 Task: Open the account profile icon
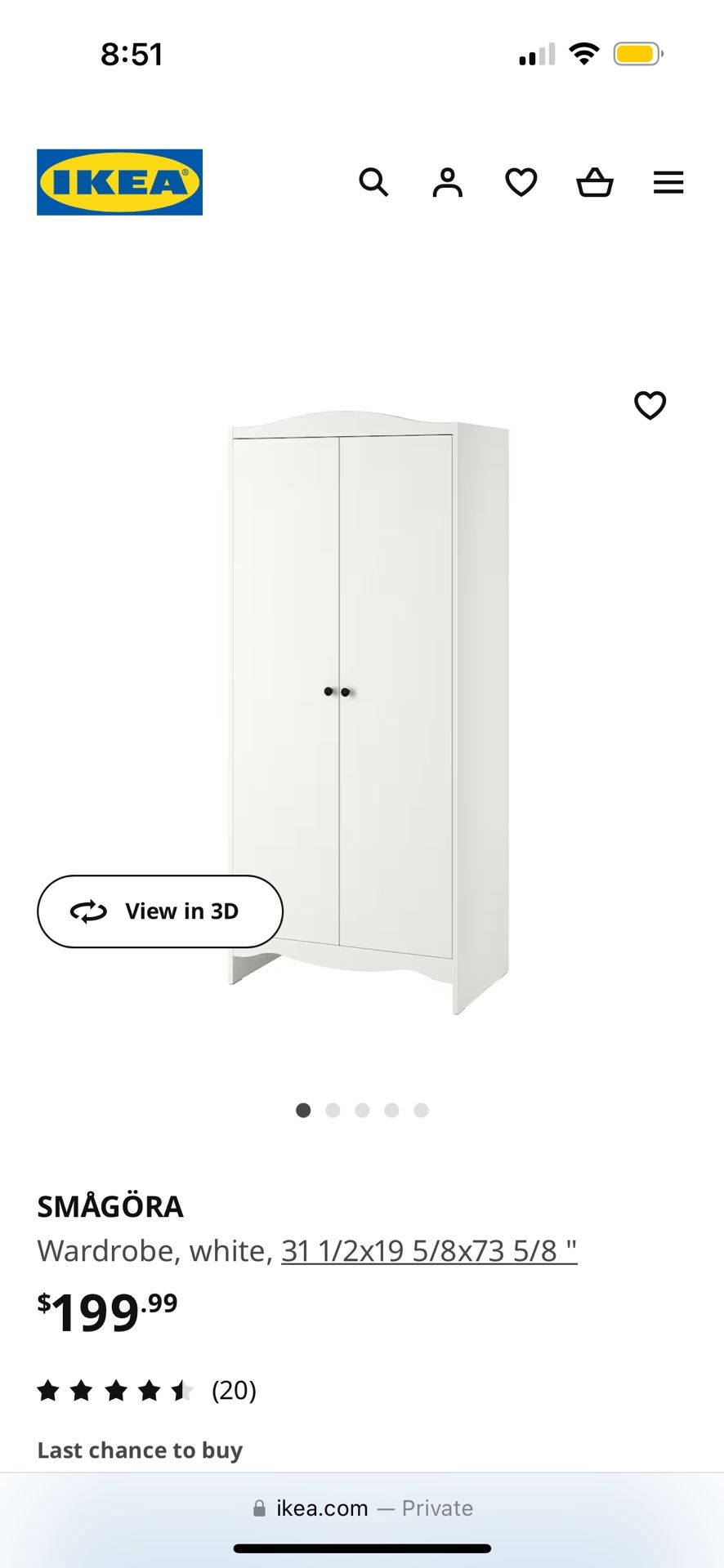(x=447, y=182)
